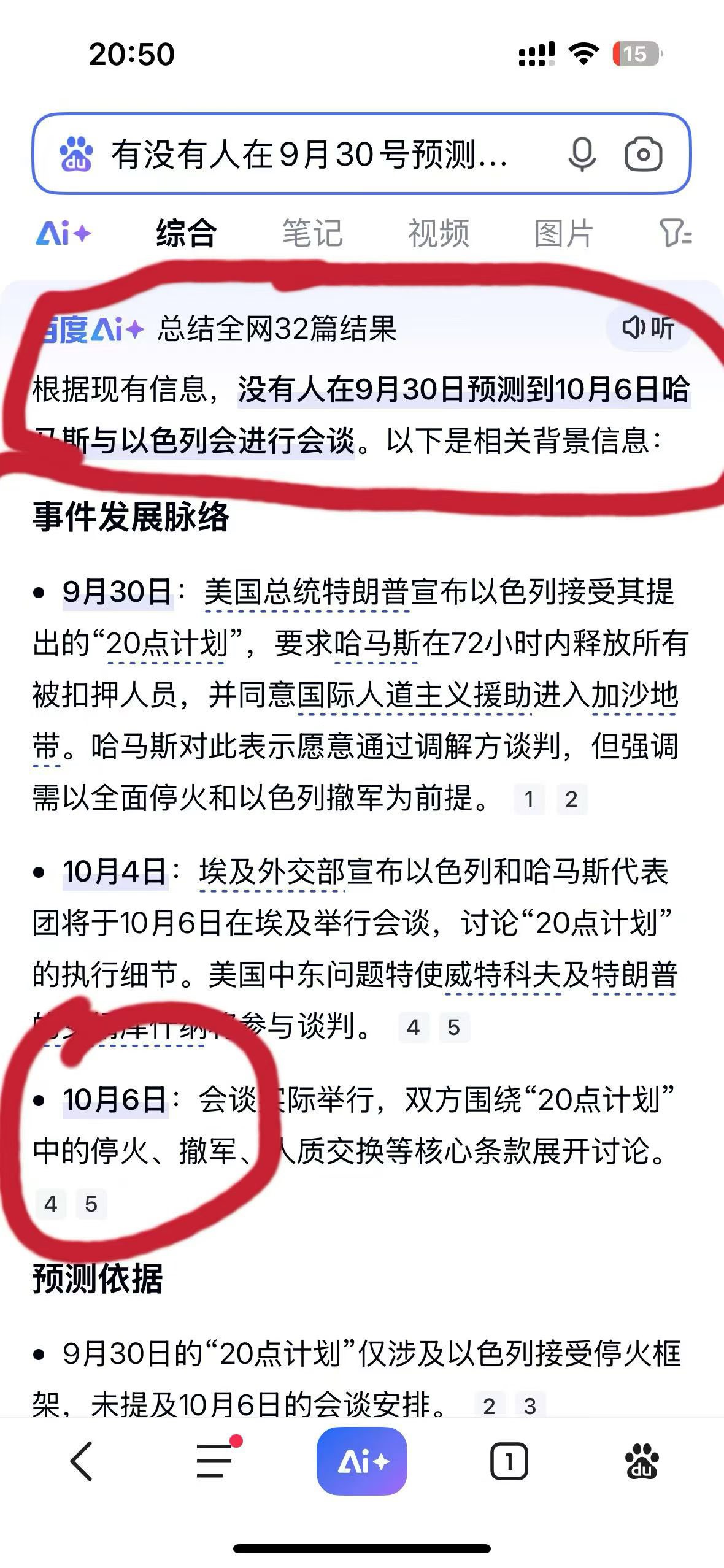Open the linked term 埃及外交部
Viewport: 724px width, 1568px height.
click(272, 872)
